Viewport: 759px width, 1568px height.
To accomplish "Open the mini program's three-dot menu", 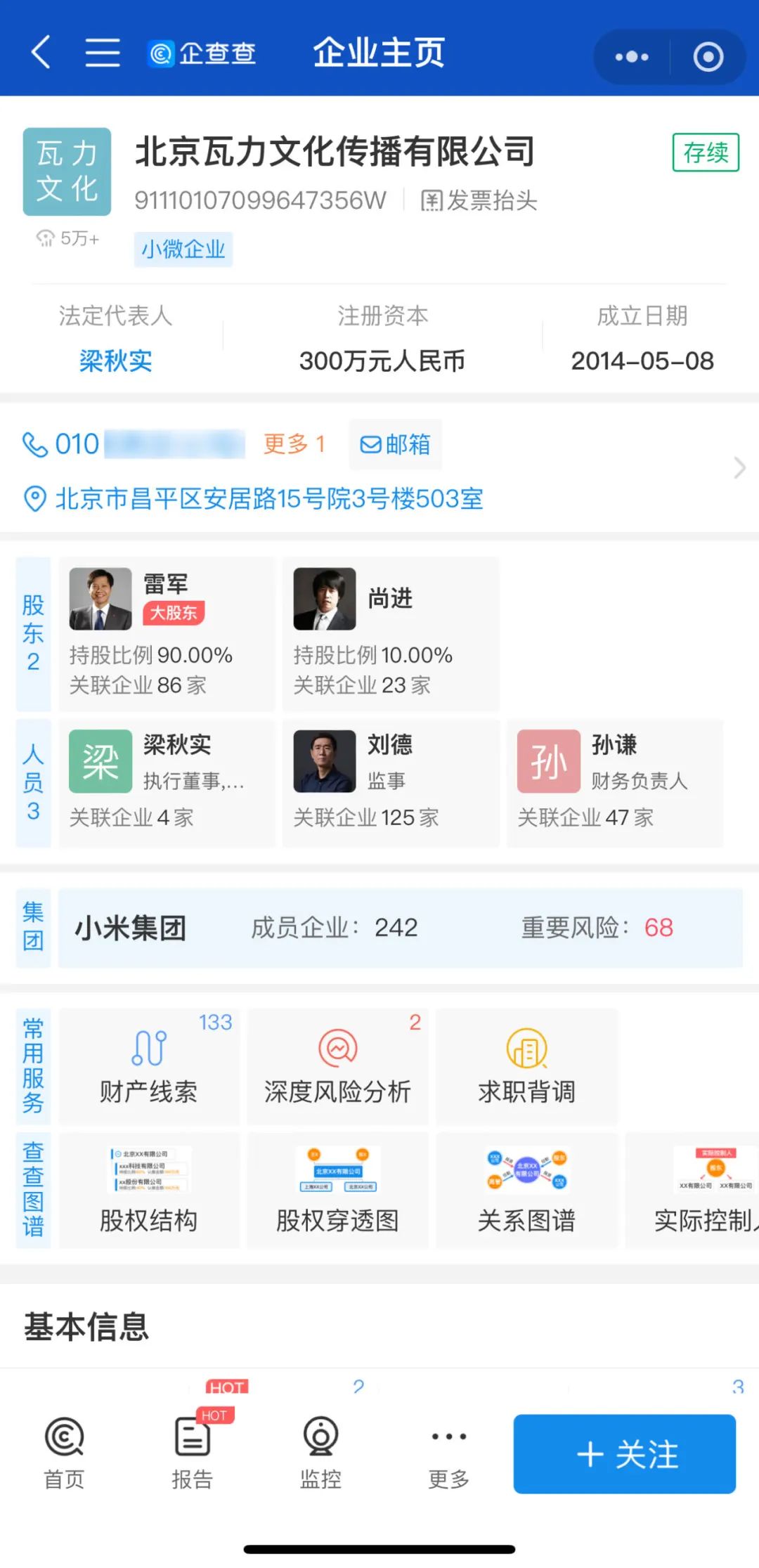I will click(x=632, y=57).
